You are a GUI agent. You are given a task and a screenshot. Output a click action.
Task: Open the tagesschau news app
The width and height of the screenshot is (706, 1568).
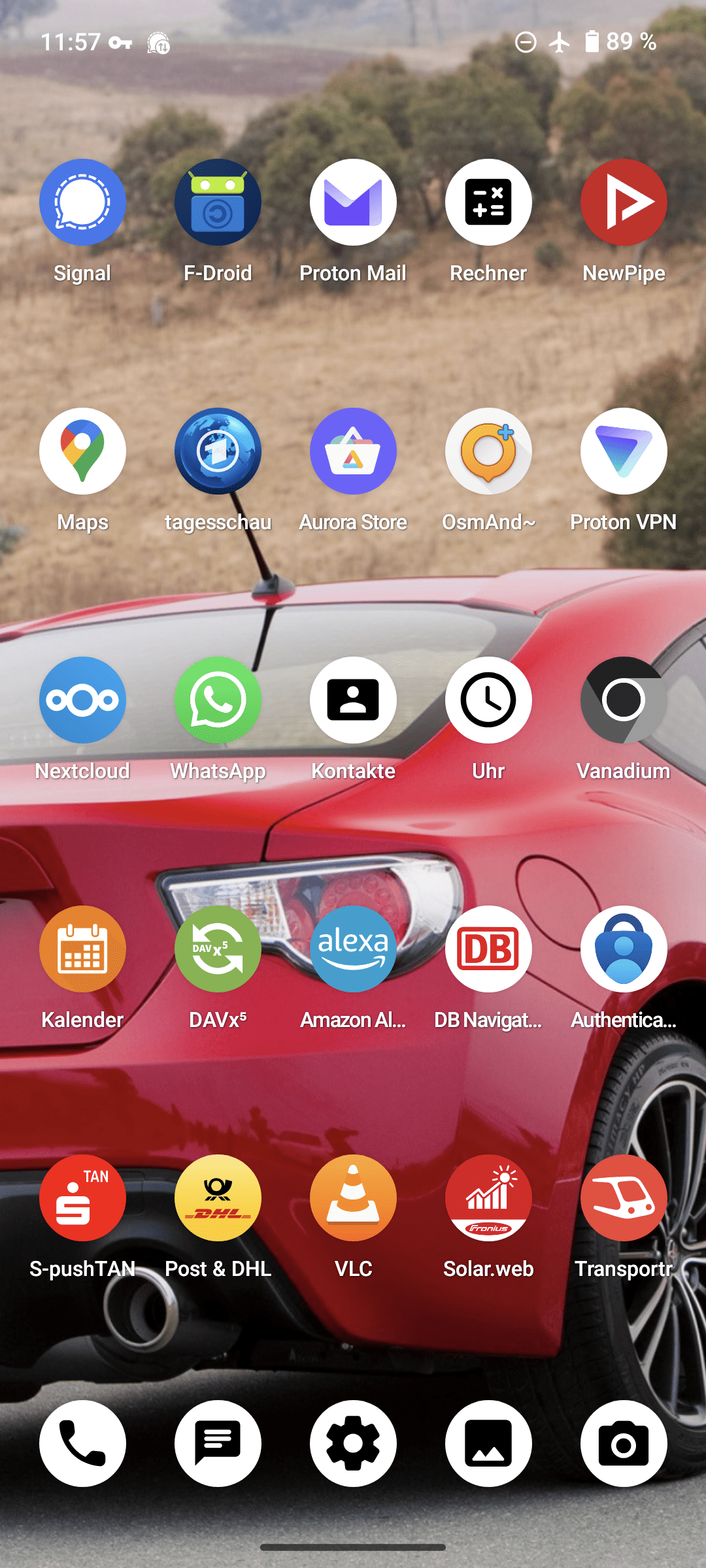(218, 451)
